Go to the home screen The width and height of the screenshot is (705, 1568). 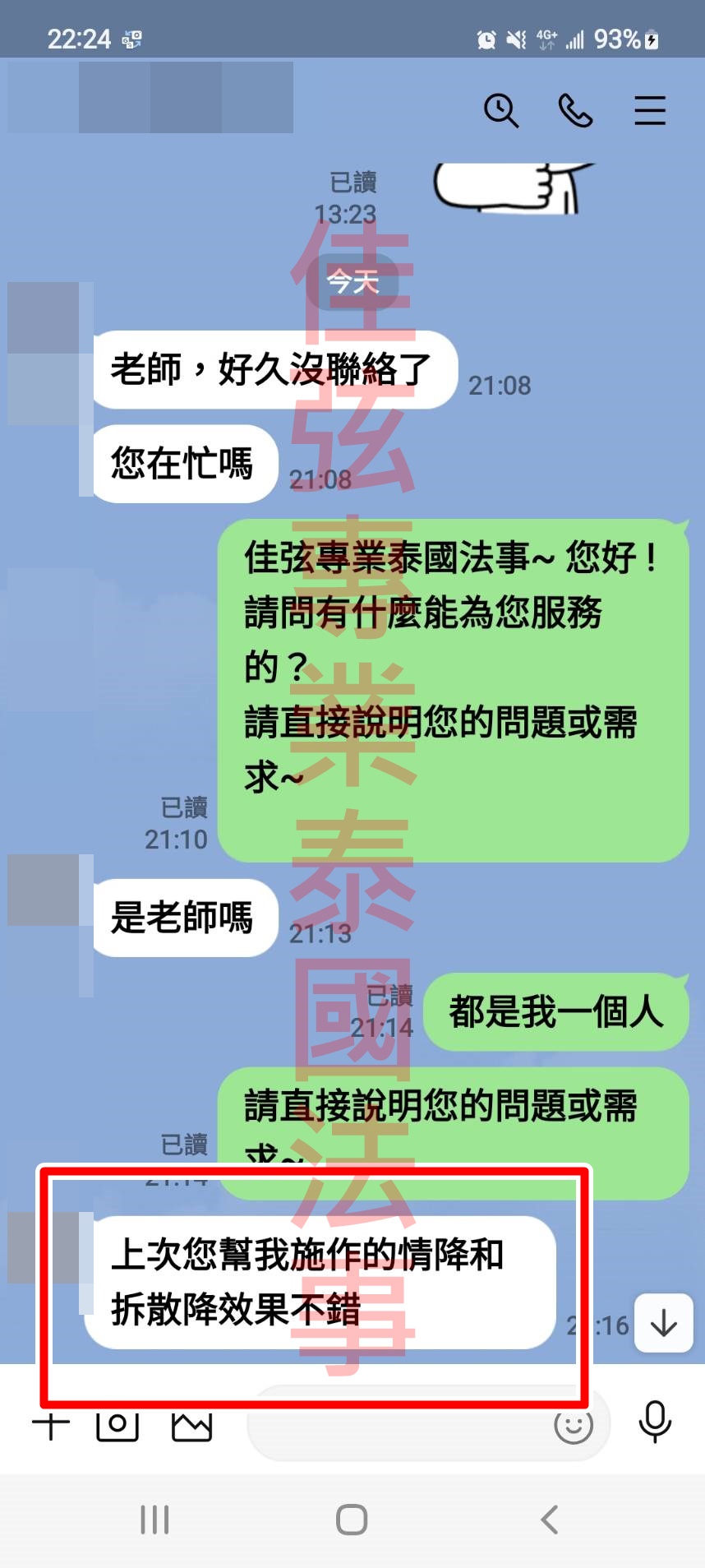click(352, 1519)
